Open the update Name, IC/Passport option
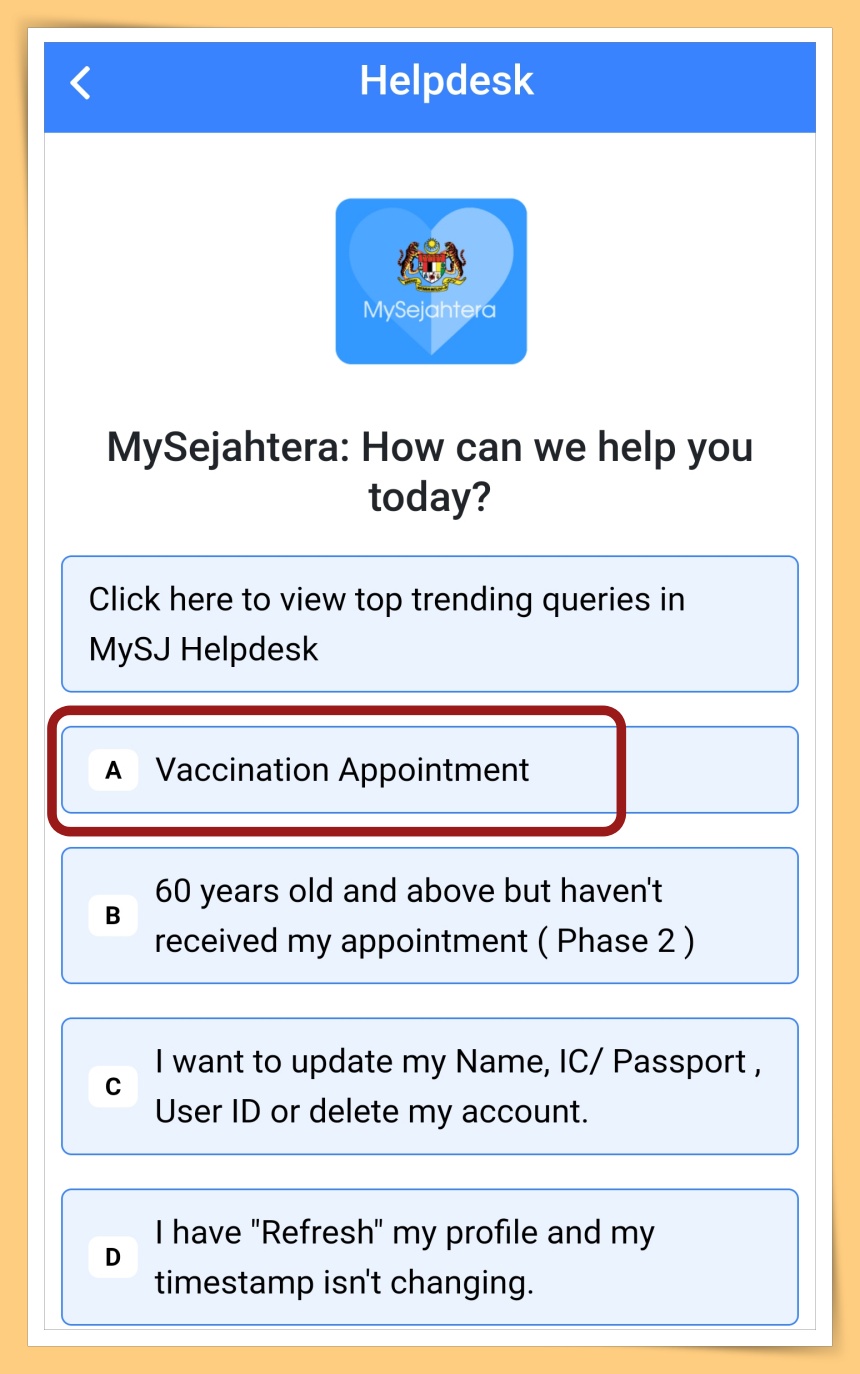Viewport: 860px width, 1374px height. click(429, 1086)
